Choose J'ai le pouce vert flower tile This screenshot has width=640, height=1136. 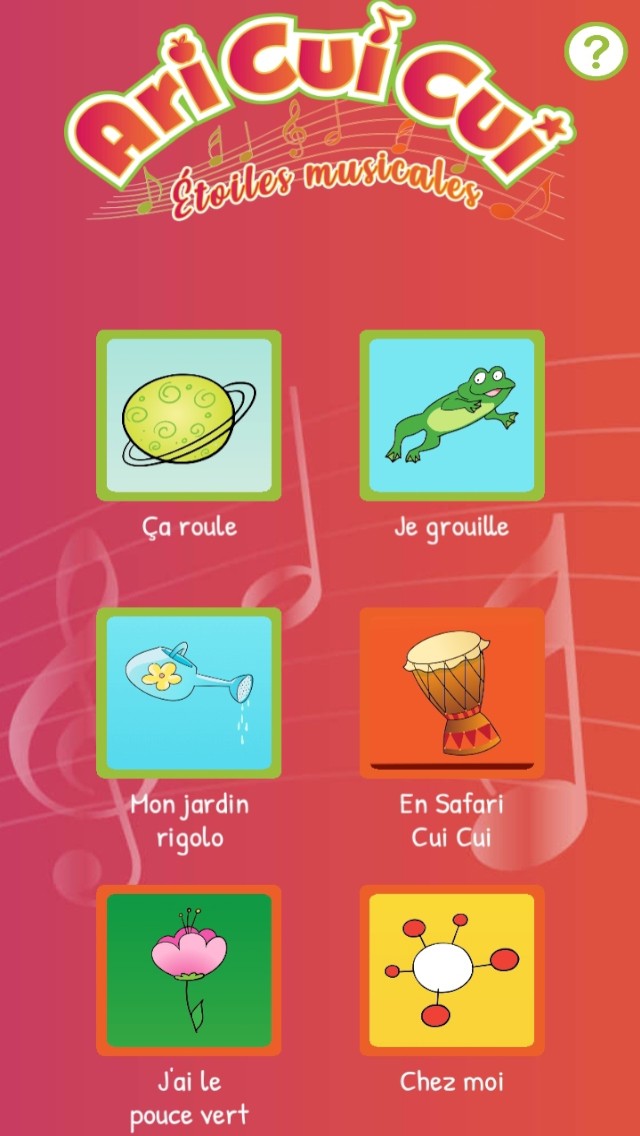[188, 970]
